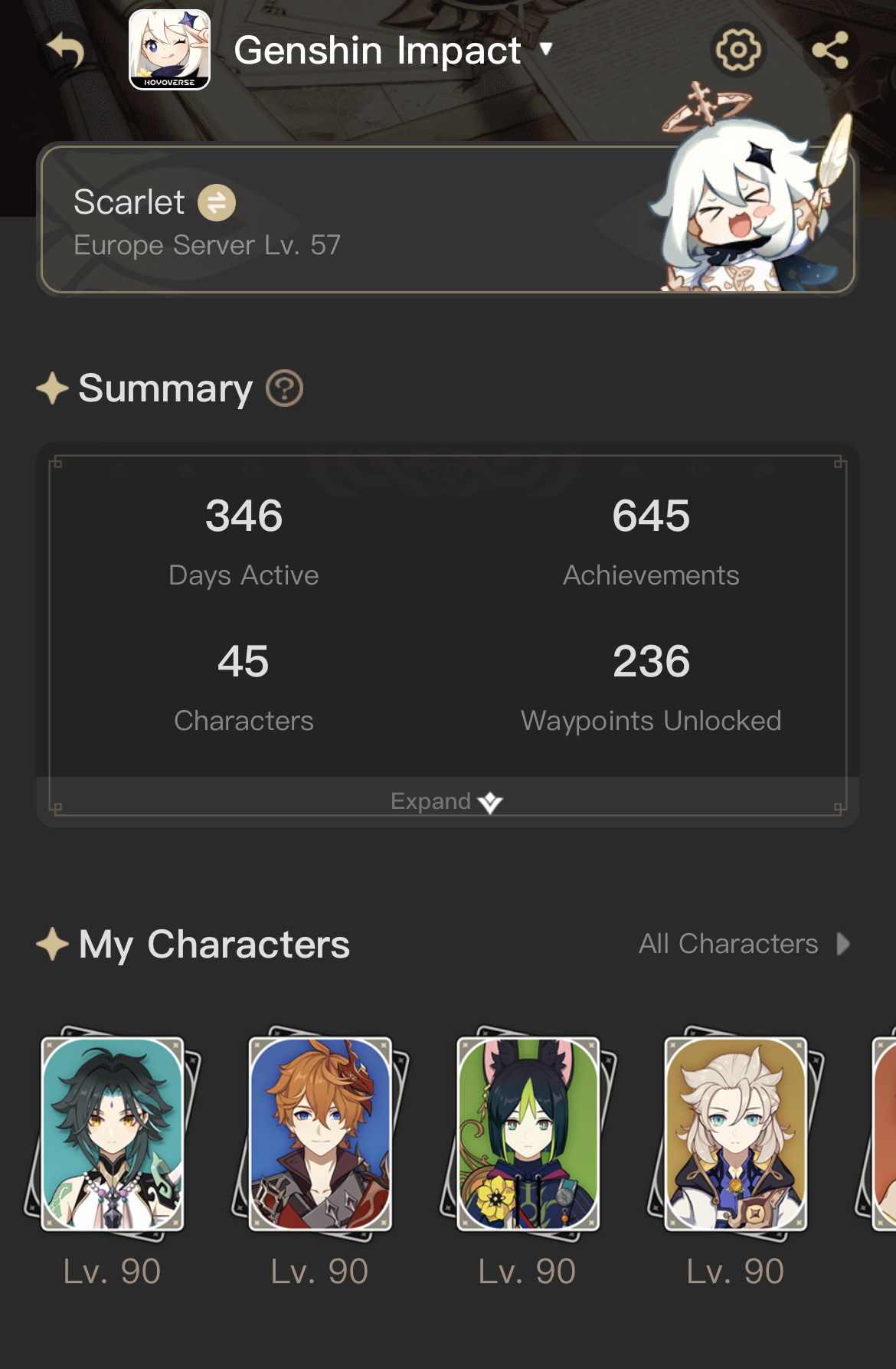Open the fox-eared character card
The image size is (896, 1369).
[528, 1134]
